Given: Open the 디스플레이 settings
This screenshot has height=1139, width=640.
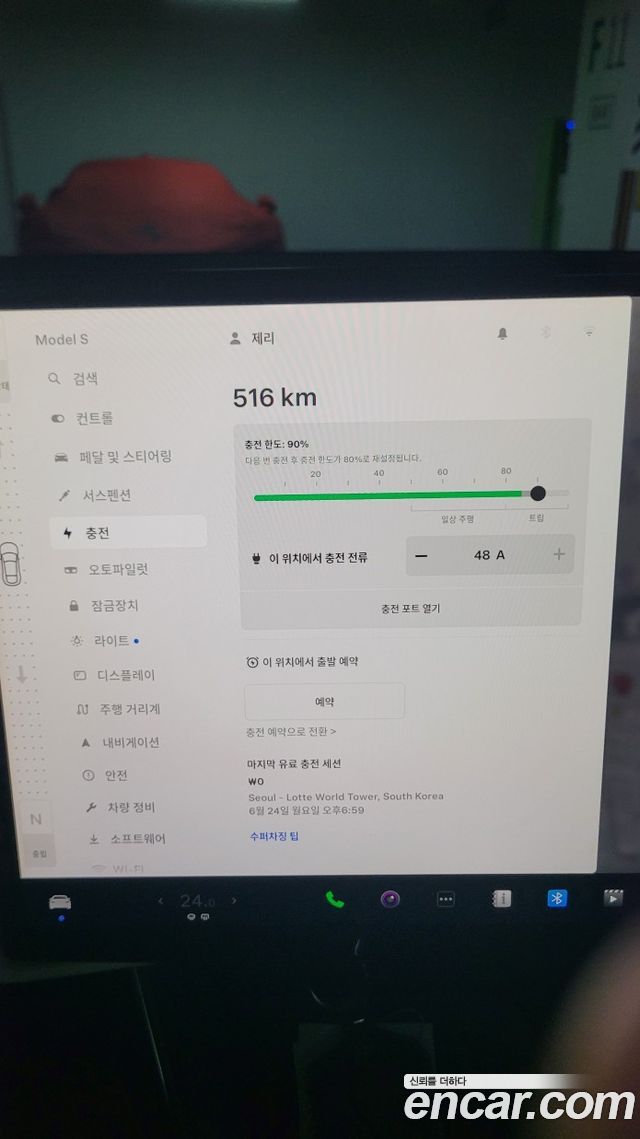Looking at the screenshot, I should (125, 676).
